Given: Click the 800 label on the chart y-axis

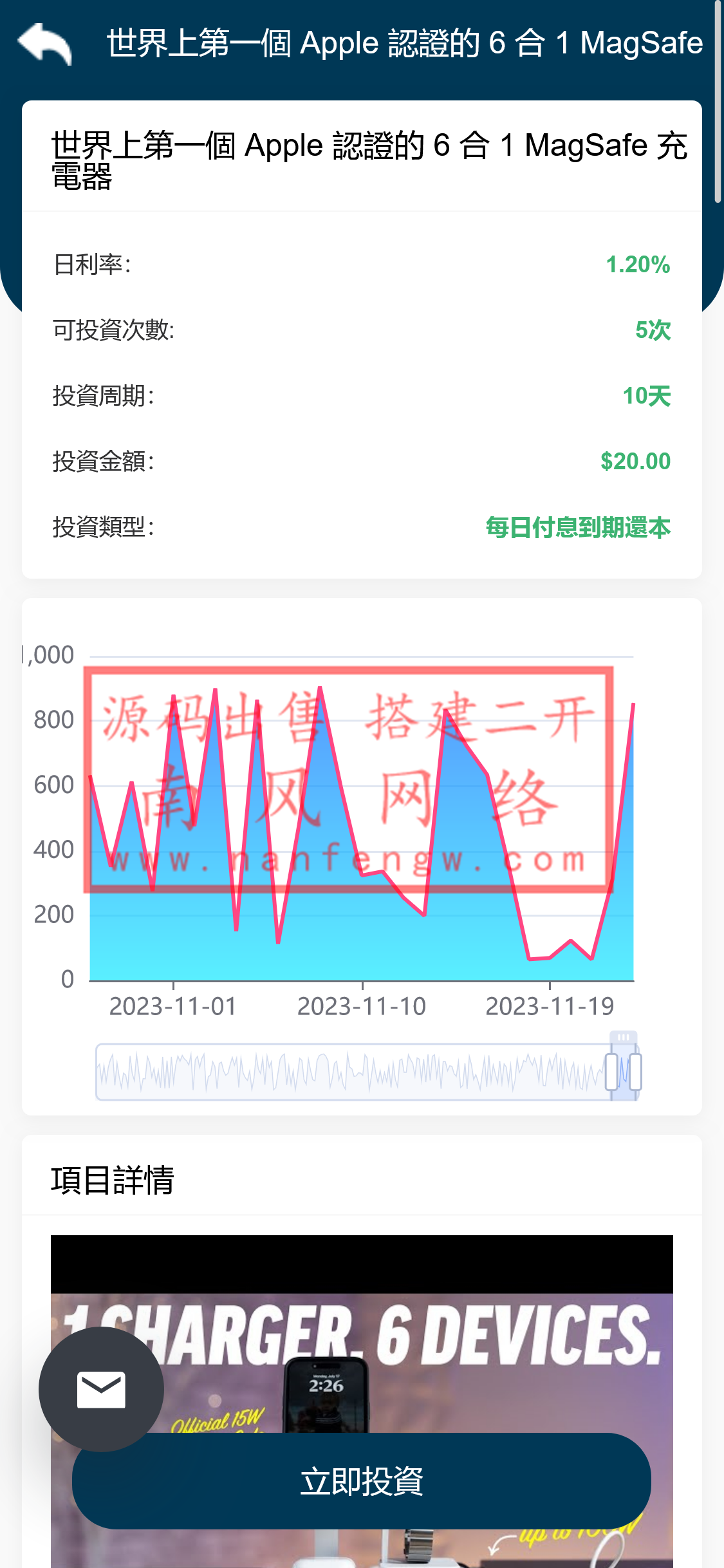Looking at the screenshot, I should (54, 718).
